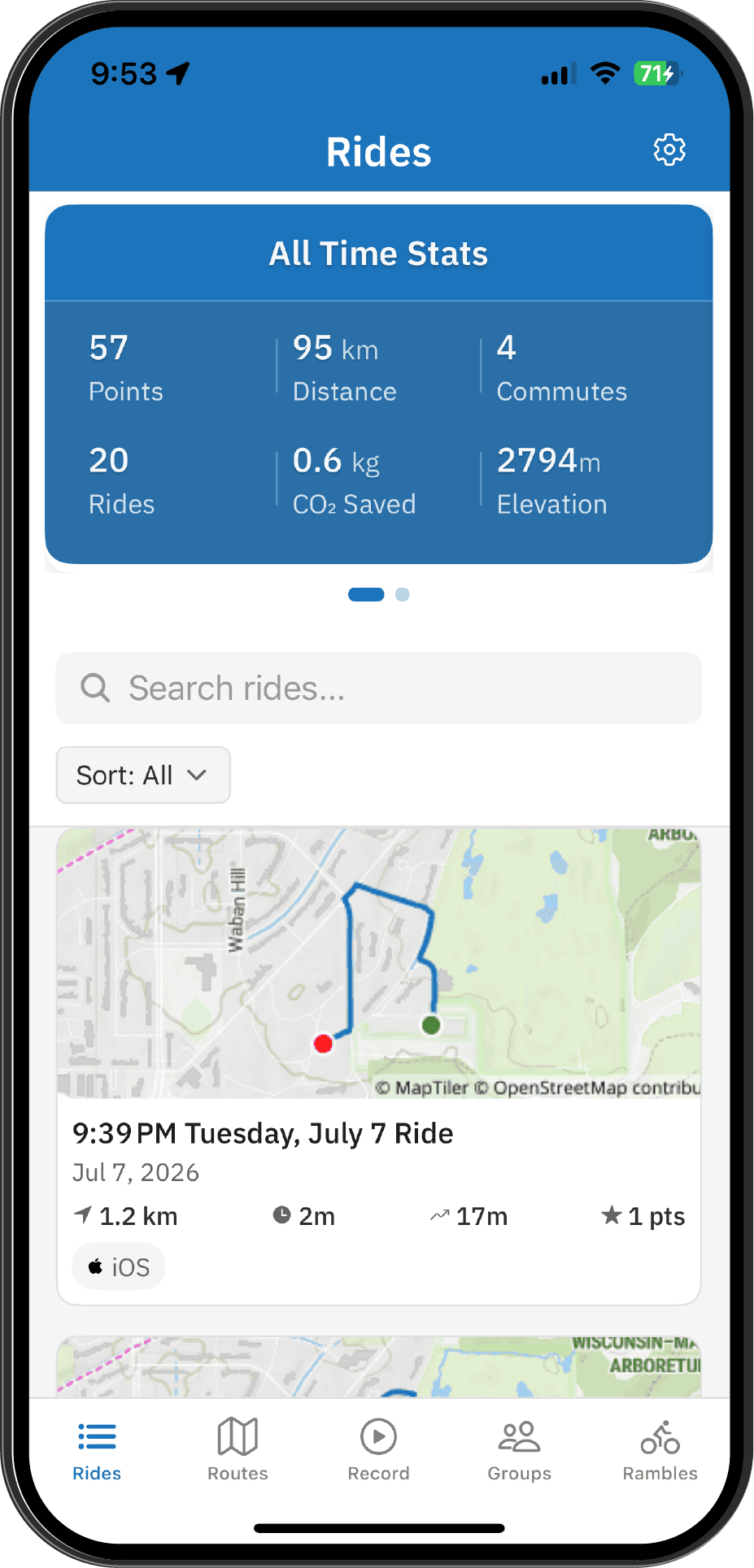This screenshot has height=1568, width=754.
Task: Tap the Search rides field
Action: coord(378,688)
